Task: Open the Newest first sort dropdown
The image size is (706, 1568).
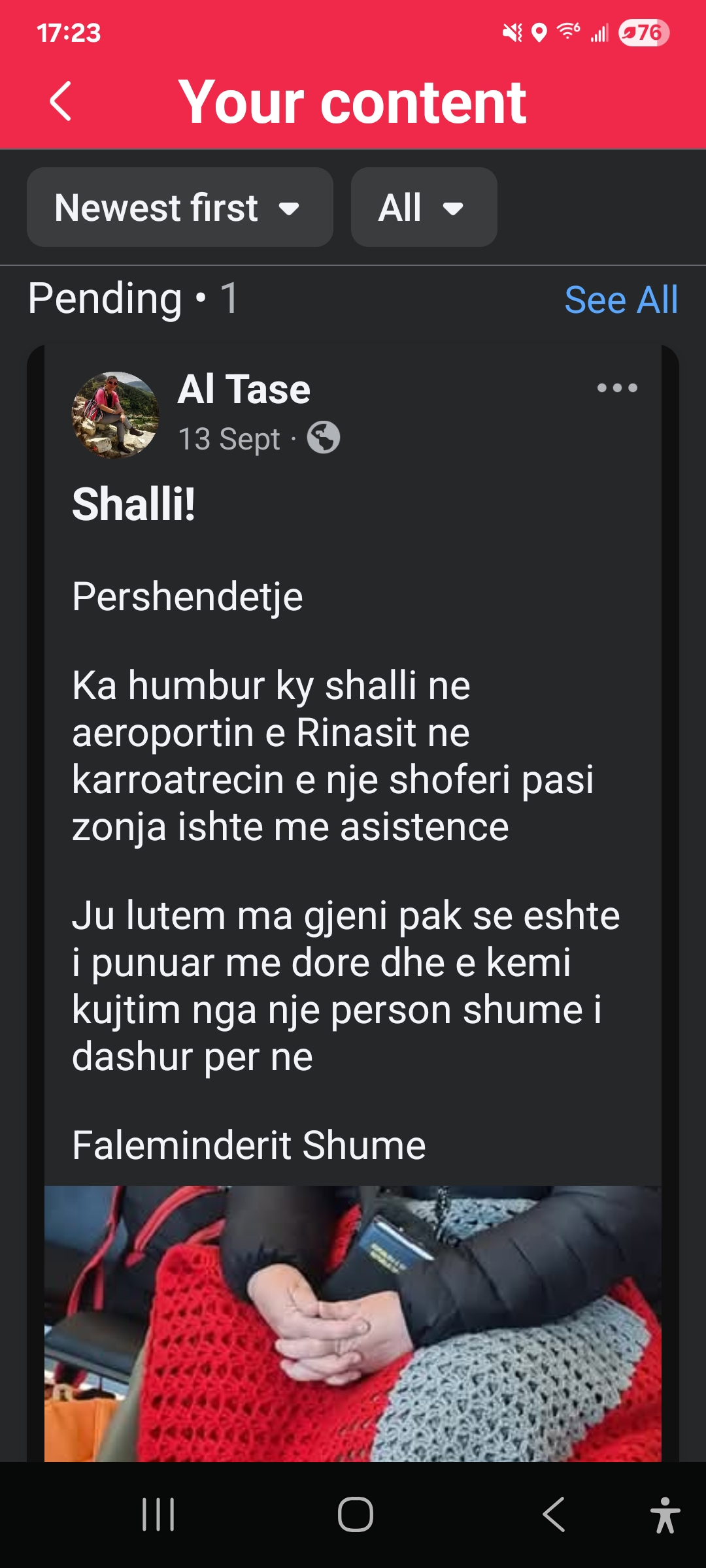Action: pos(180,208)
